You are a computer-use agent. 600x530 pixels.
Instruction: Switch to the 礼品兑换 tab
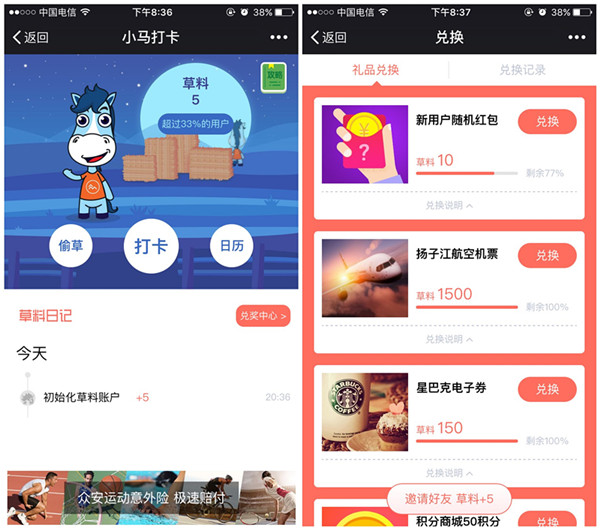pyautogui.click(x=375, y=70)
